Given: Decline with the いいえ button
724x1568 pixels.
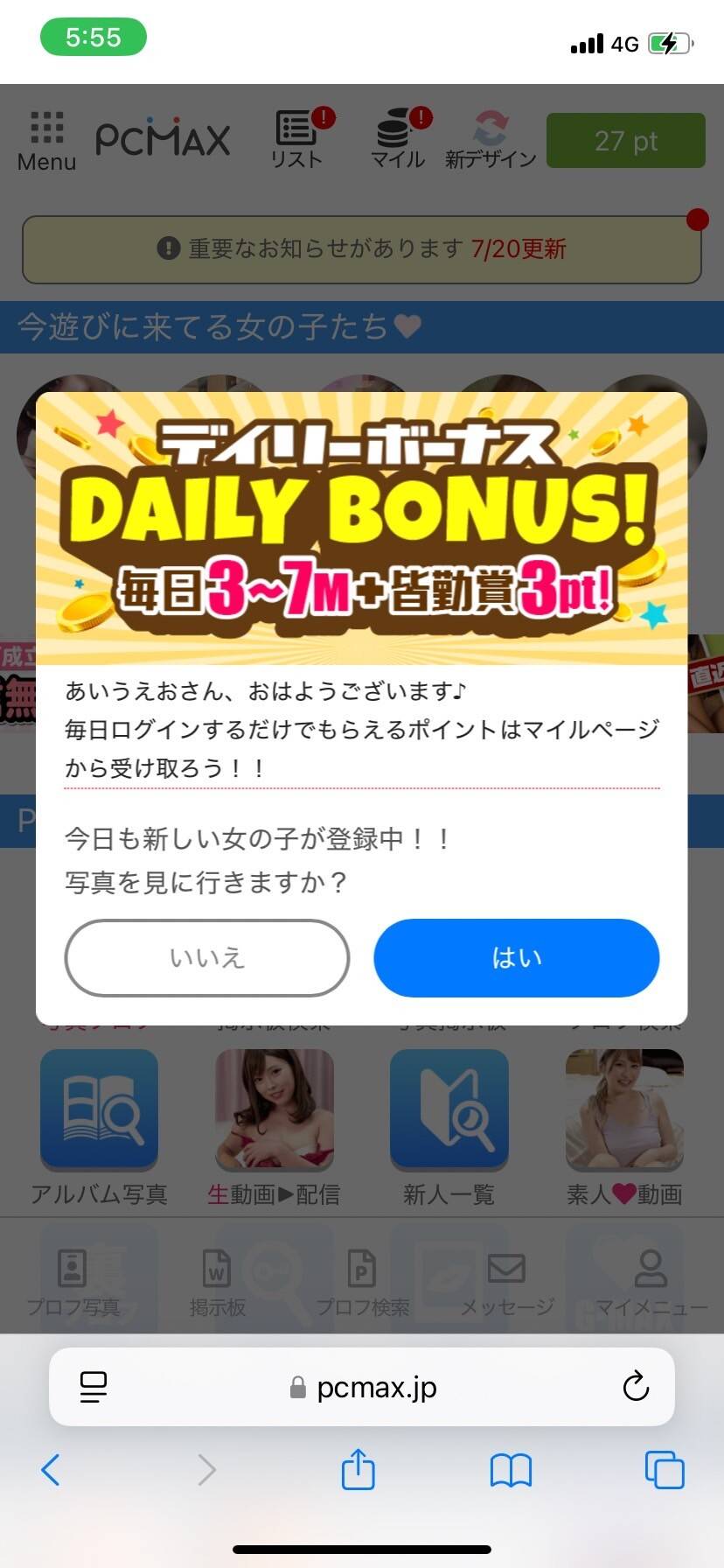Looking at the screenshot, I should [x=207, y=957].
